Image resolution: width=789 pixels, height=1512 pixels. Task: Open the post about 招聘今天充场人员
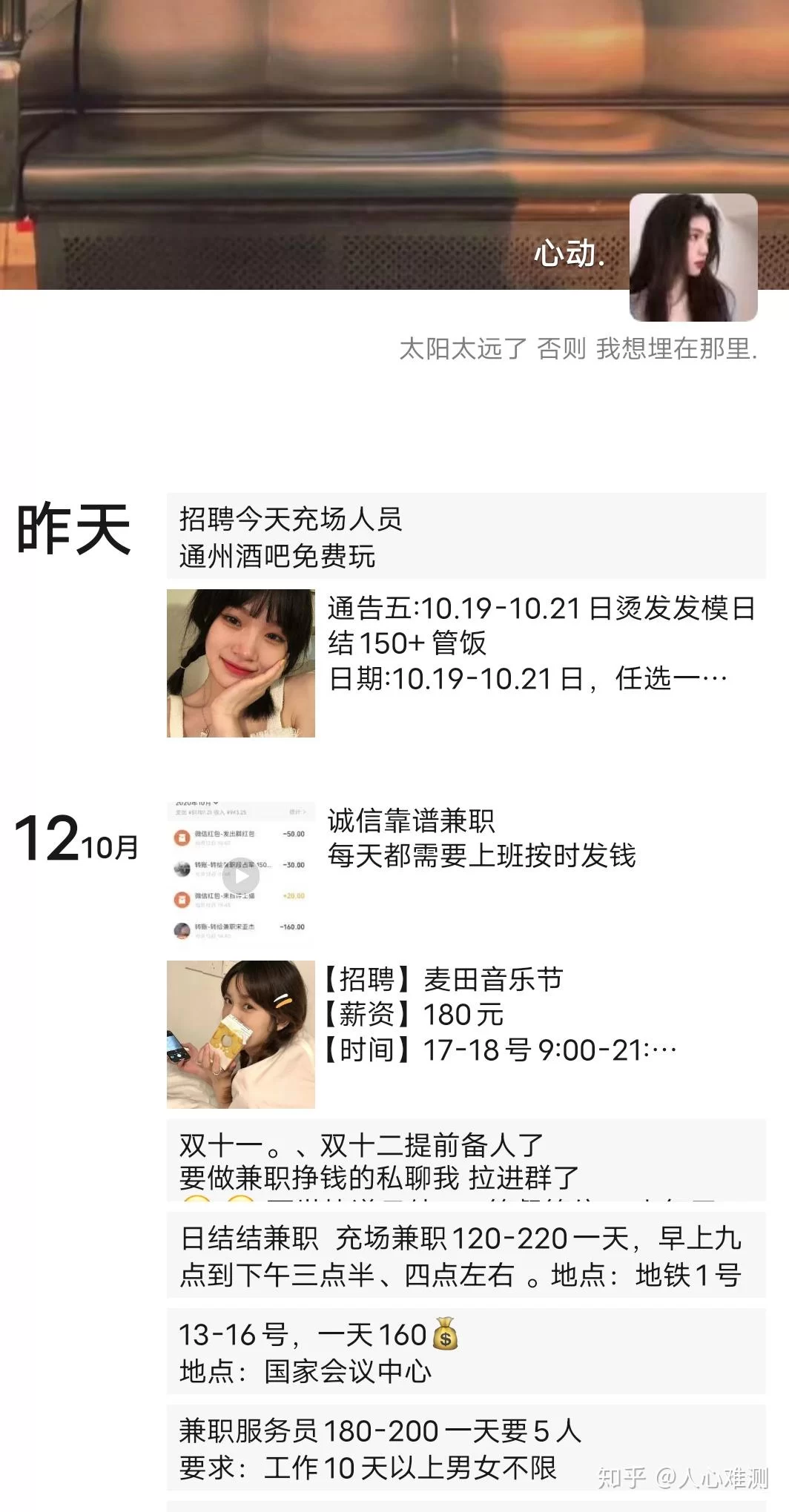pyautogui.click(x=466, y=537)
